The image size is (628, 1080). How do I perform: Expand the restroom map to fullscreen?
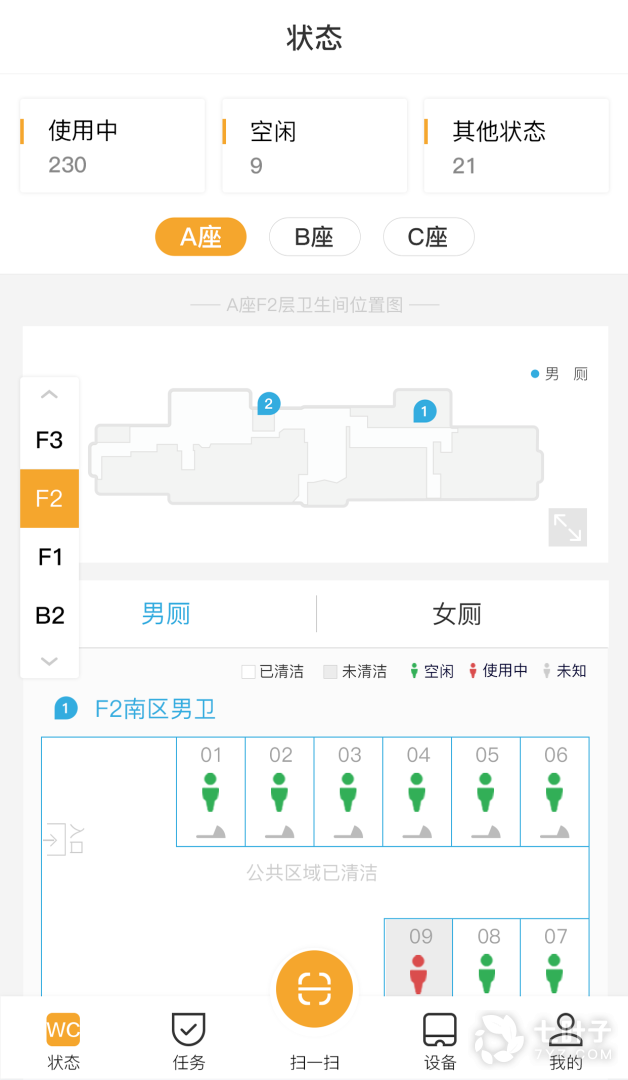click(567, 527)
